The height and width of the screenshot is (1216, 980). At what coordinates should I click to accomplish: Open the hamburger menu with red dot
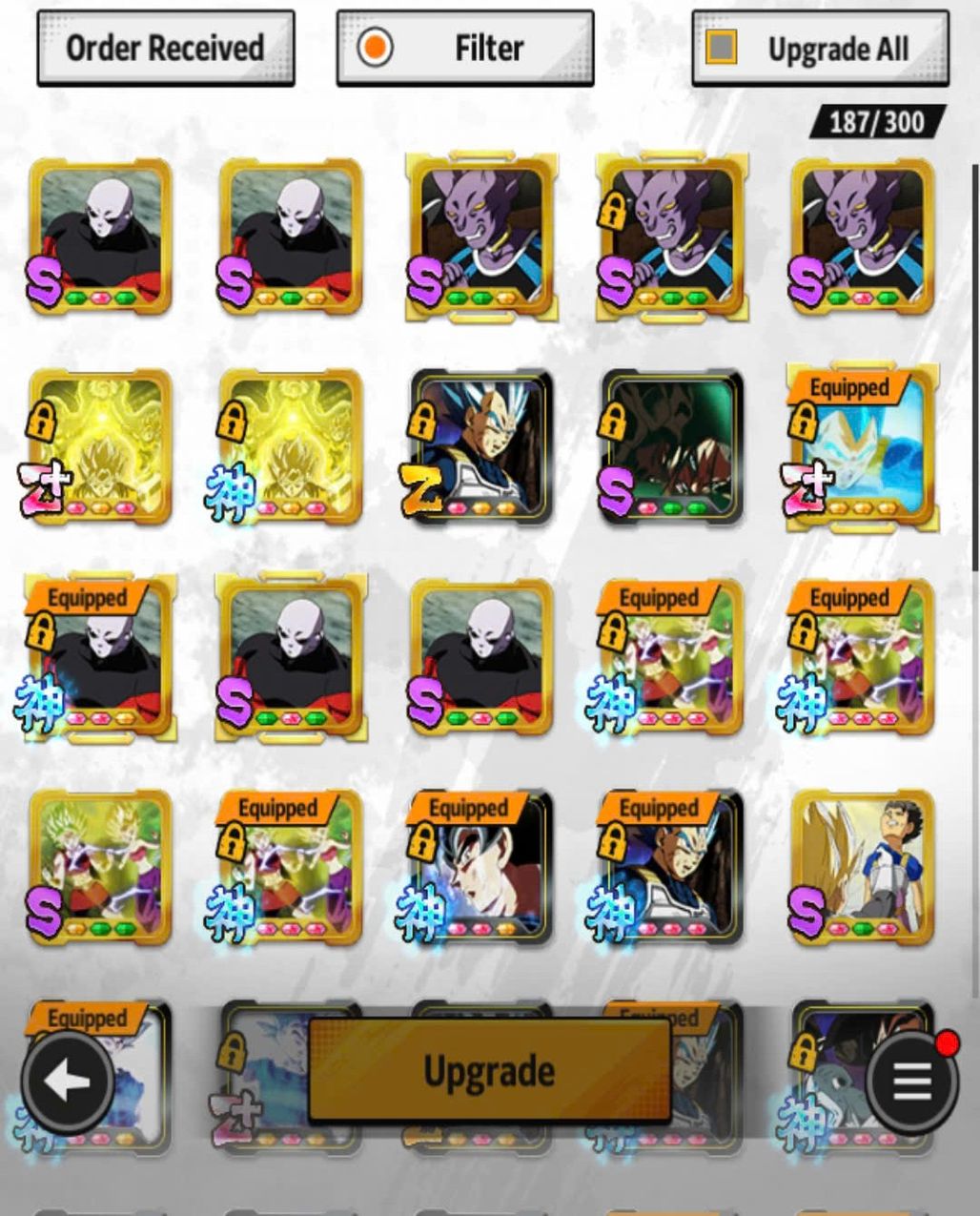[911, 1082]
